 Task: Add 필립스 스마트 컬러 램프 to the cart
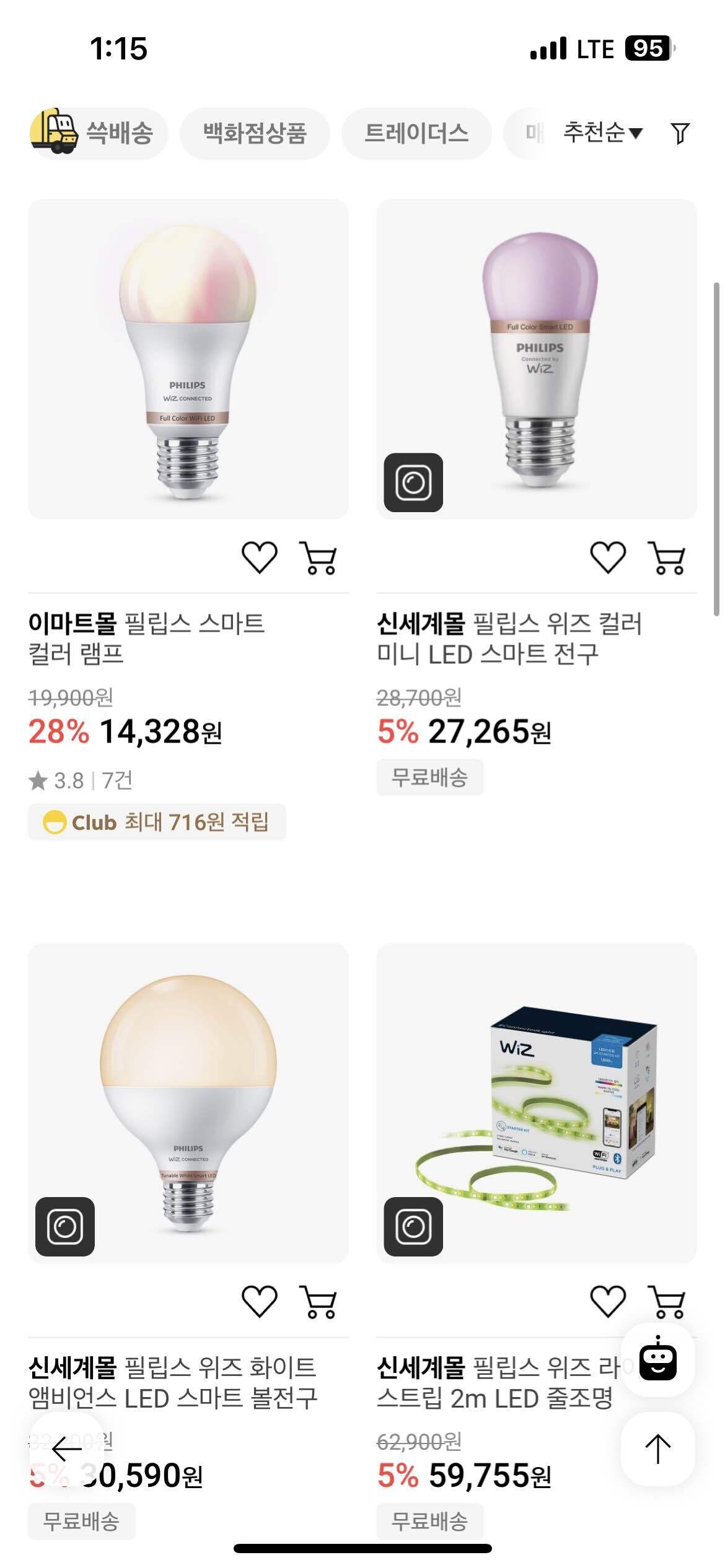320,557
